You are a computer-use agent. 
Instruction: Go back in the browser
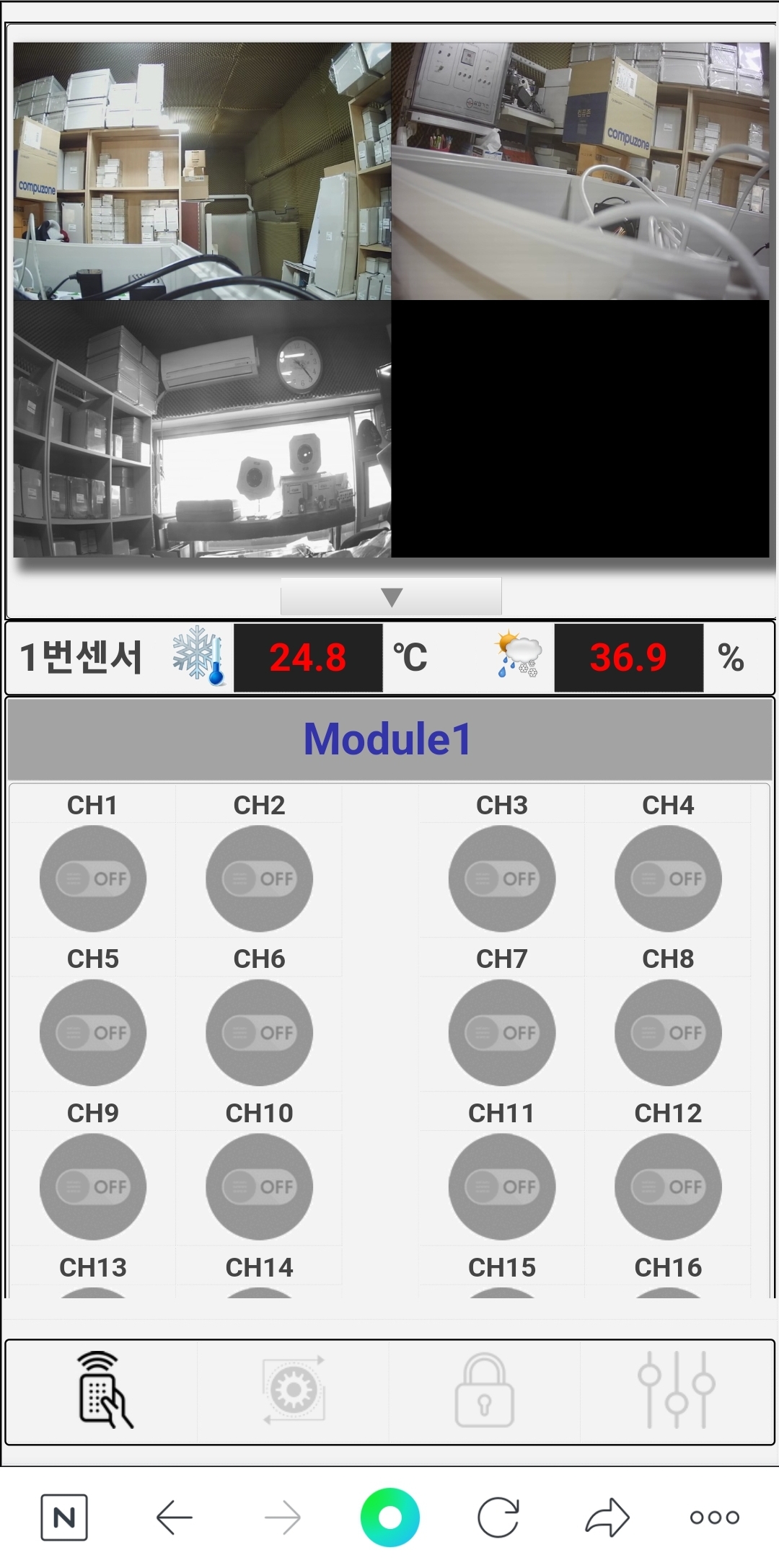pos(174,1518)
